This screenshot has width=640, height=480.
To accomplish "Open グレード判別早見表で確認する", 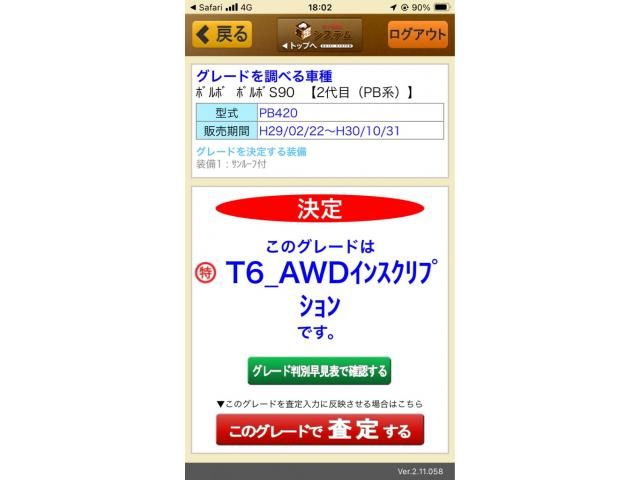I will (319, 371).
